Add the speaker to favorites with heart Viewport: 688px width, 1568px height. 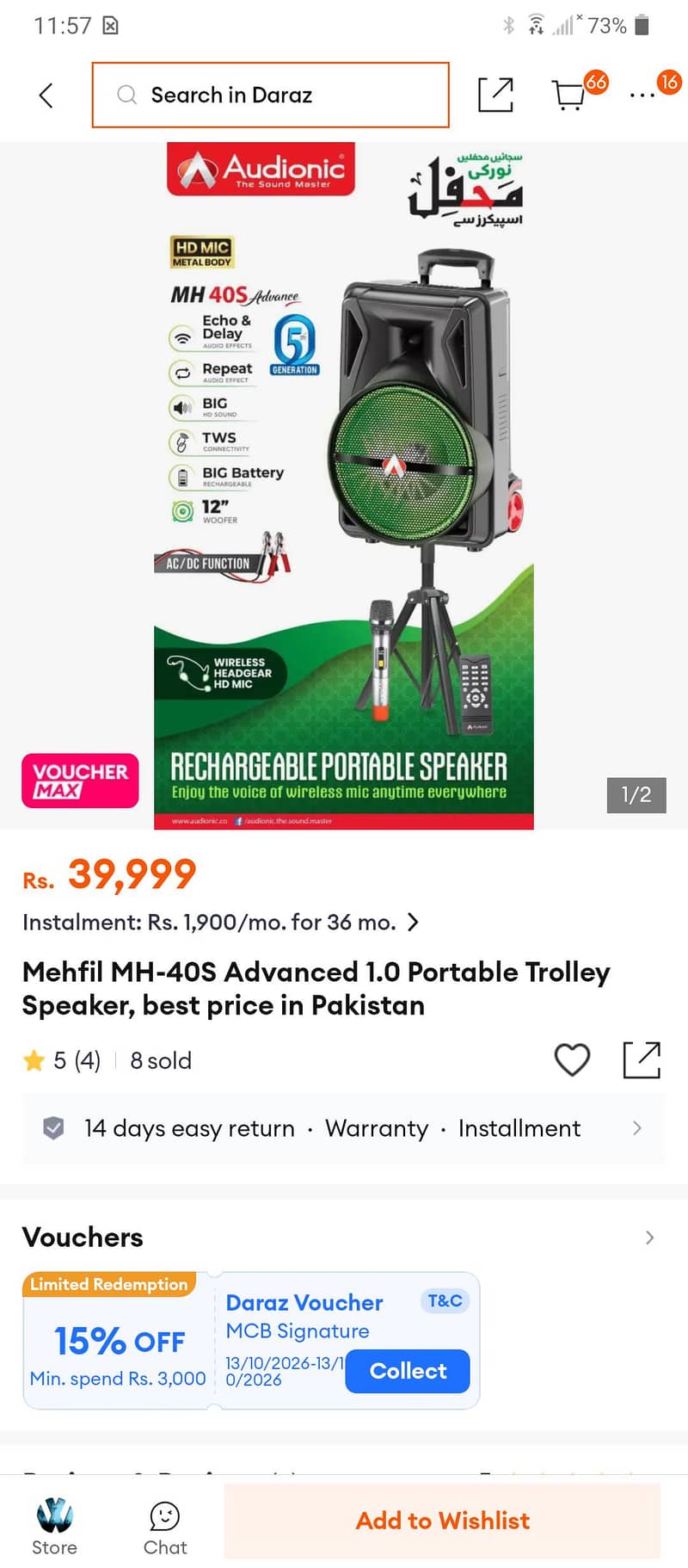click(x=572, y=1060)
